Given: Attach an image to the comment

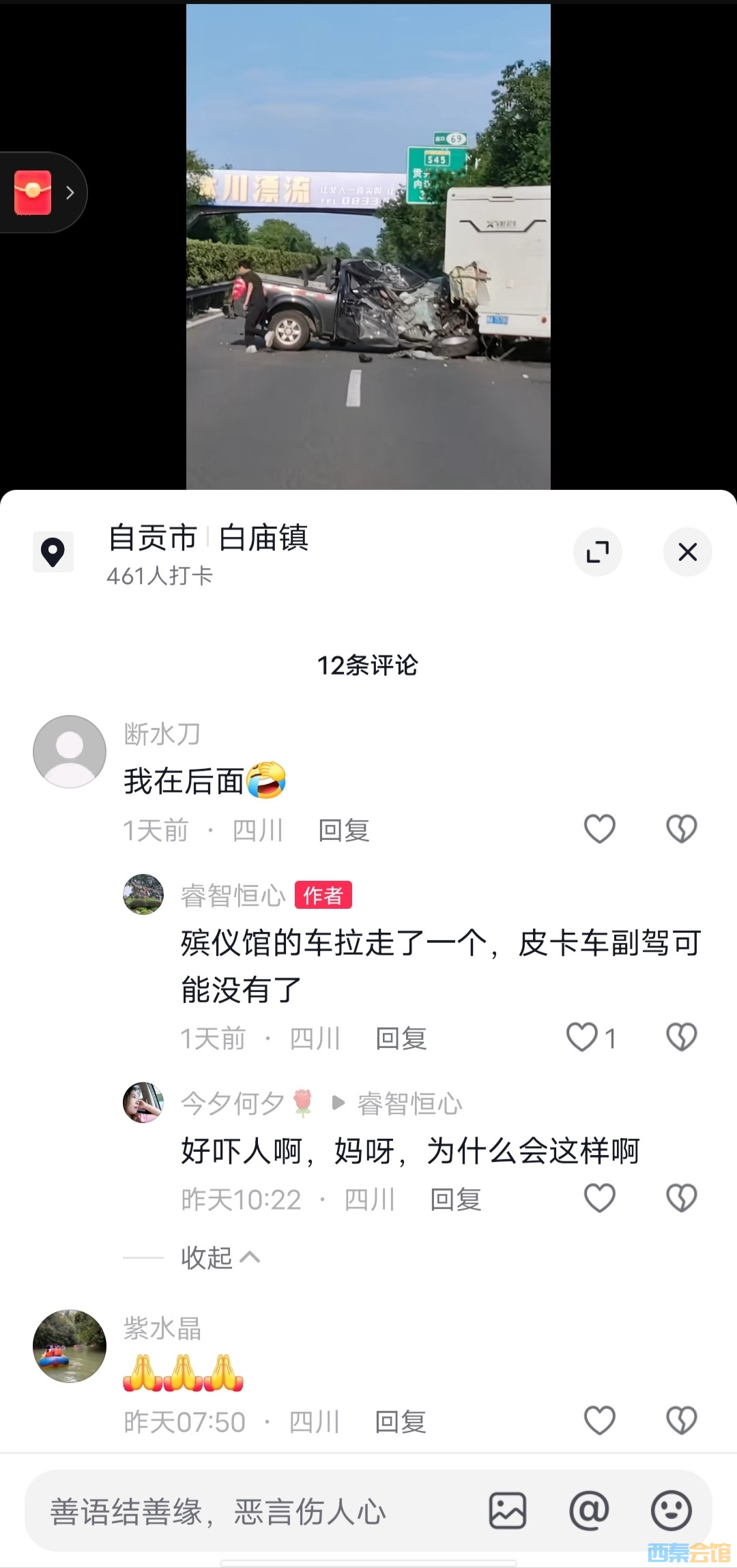Looking at the screenshot, I should coord(507,1511).
